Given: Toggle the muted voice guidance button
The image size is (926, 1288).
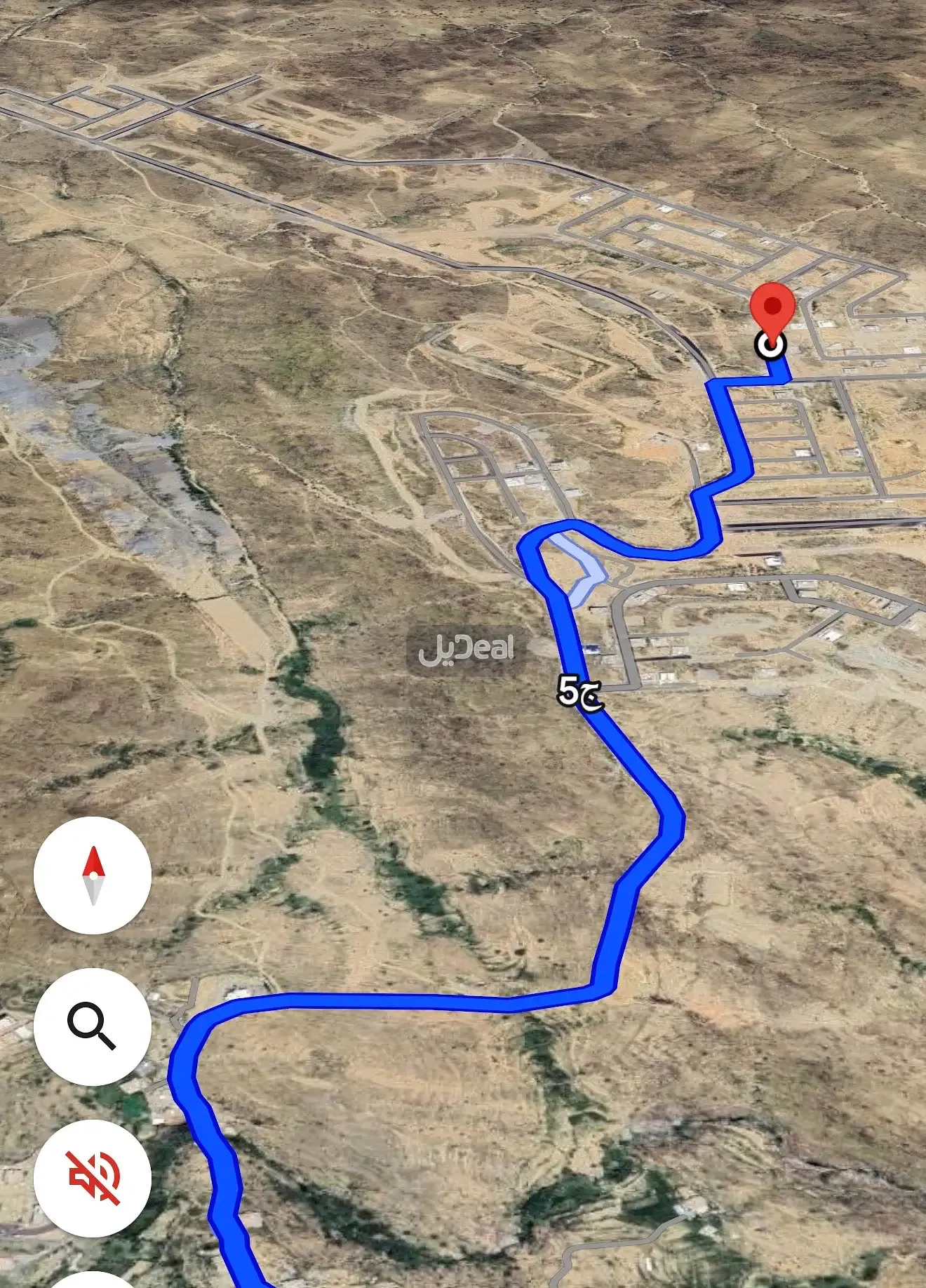Looking at the screenshot, I should (93, 1178).
